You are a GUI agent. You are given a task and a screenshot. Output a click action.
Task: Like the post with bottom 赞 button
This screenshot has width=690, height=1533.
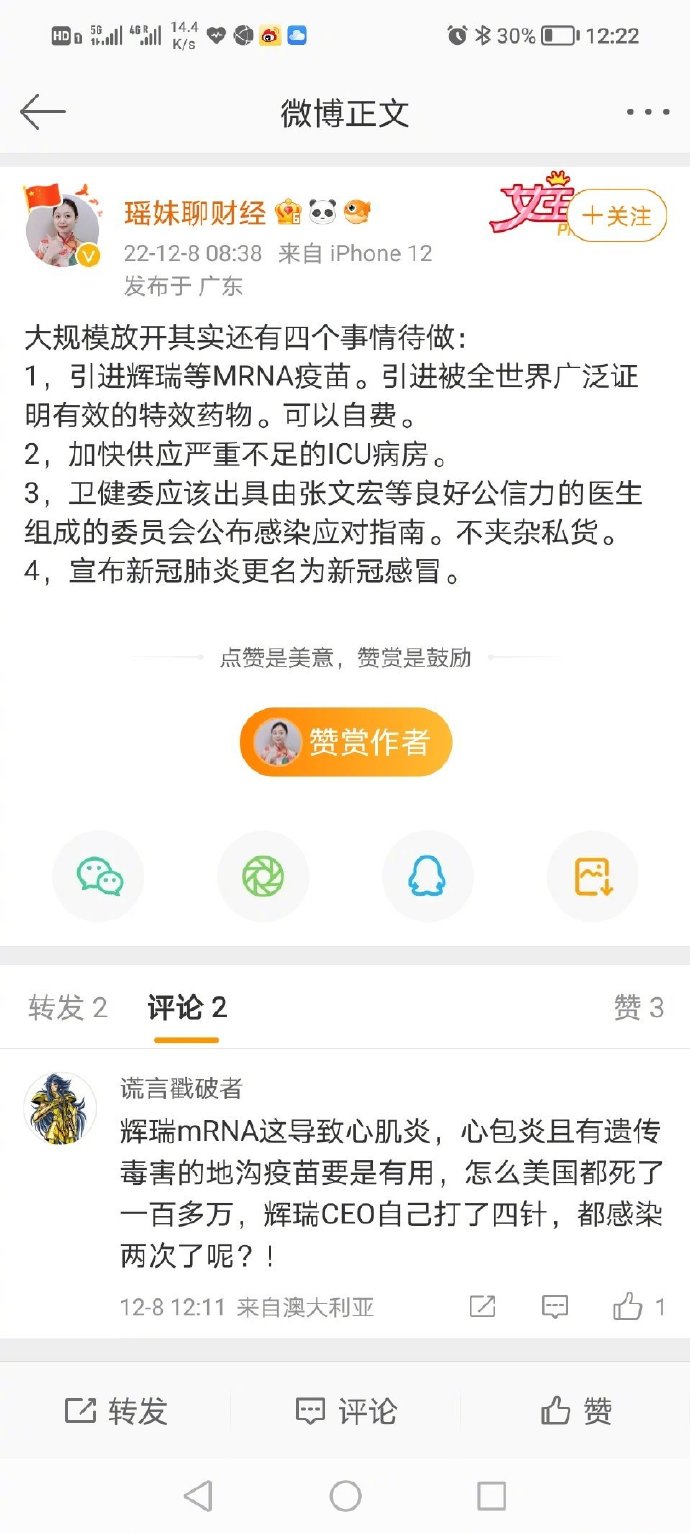pyautogui.click(x=575, y=1411)
